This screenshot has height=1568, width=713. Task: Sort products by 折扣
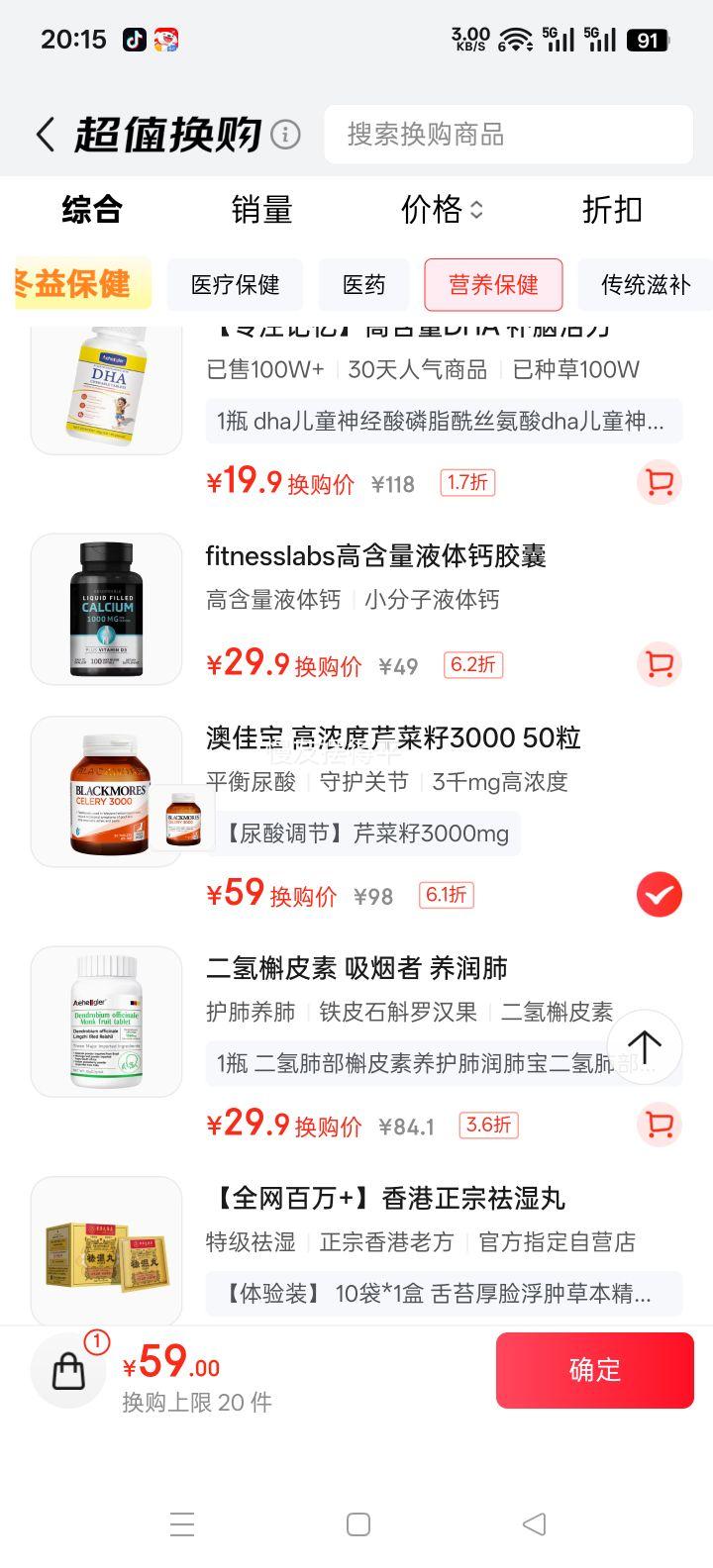point(612,210)
